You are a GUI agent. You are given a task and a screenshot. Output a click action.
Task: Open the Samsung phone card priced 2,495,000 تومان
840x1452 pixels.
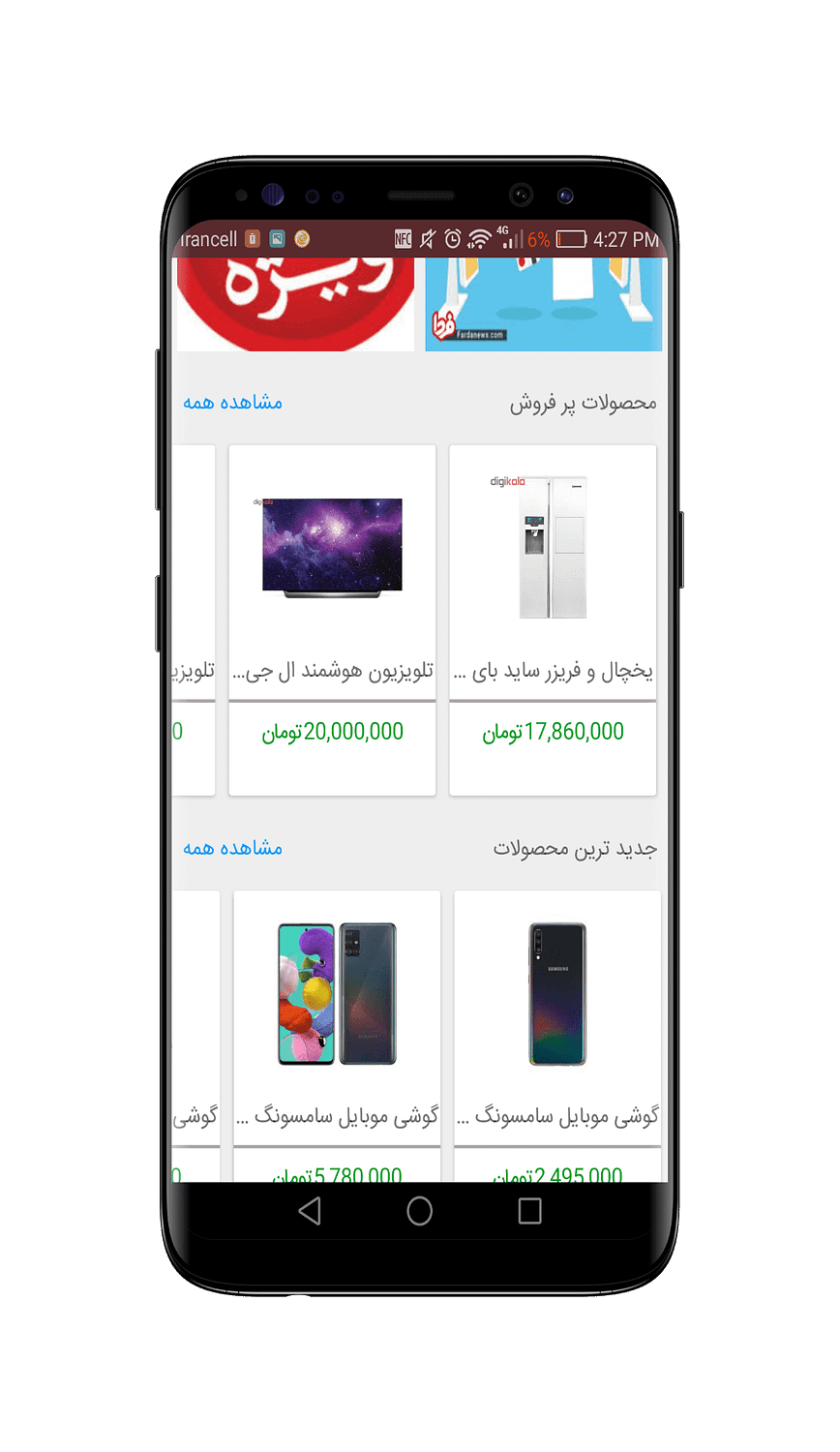pos(557,1036)
